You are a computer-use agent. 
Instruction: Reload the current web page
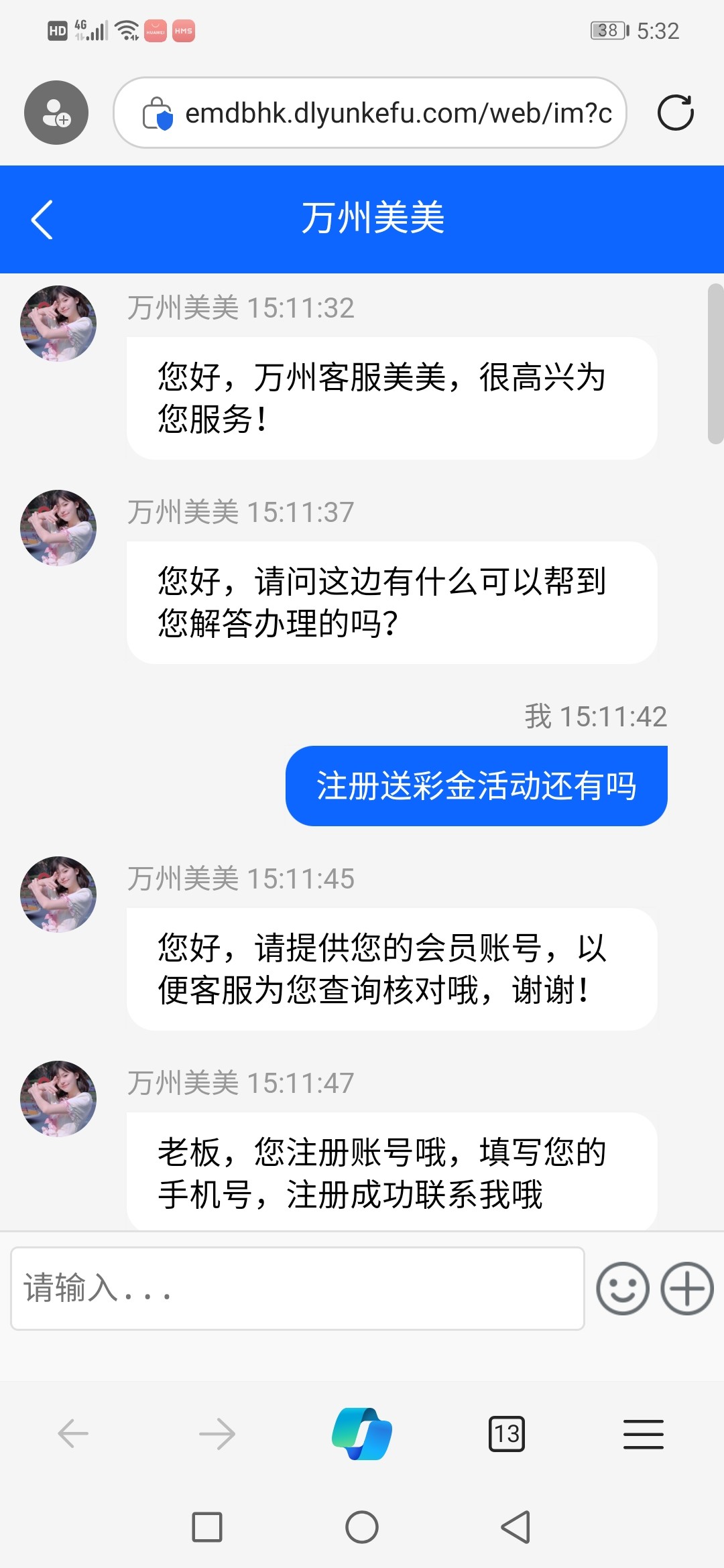coord(675,113)
